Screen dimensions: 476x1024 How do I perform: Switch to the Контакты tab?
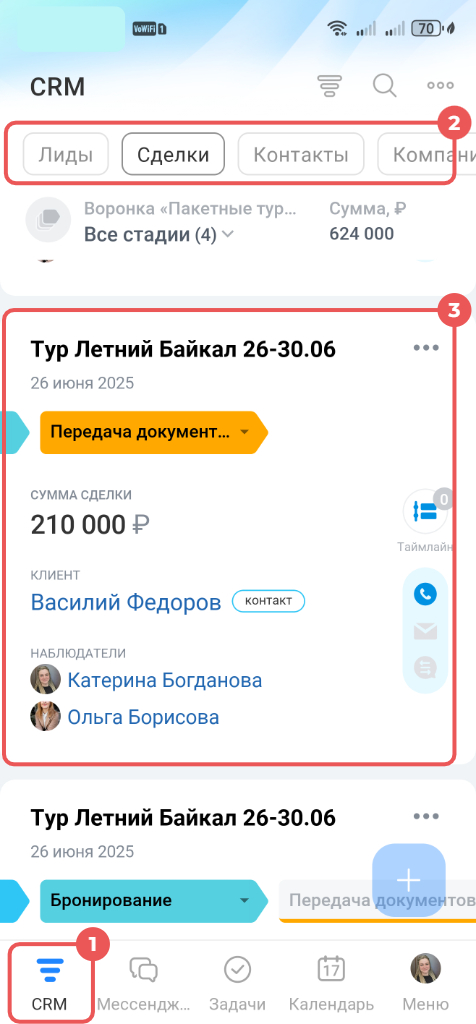[x=300, y=155]
